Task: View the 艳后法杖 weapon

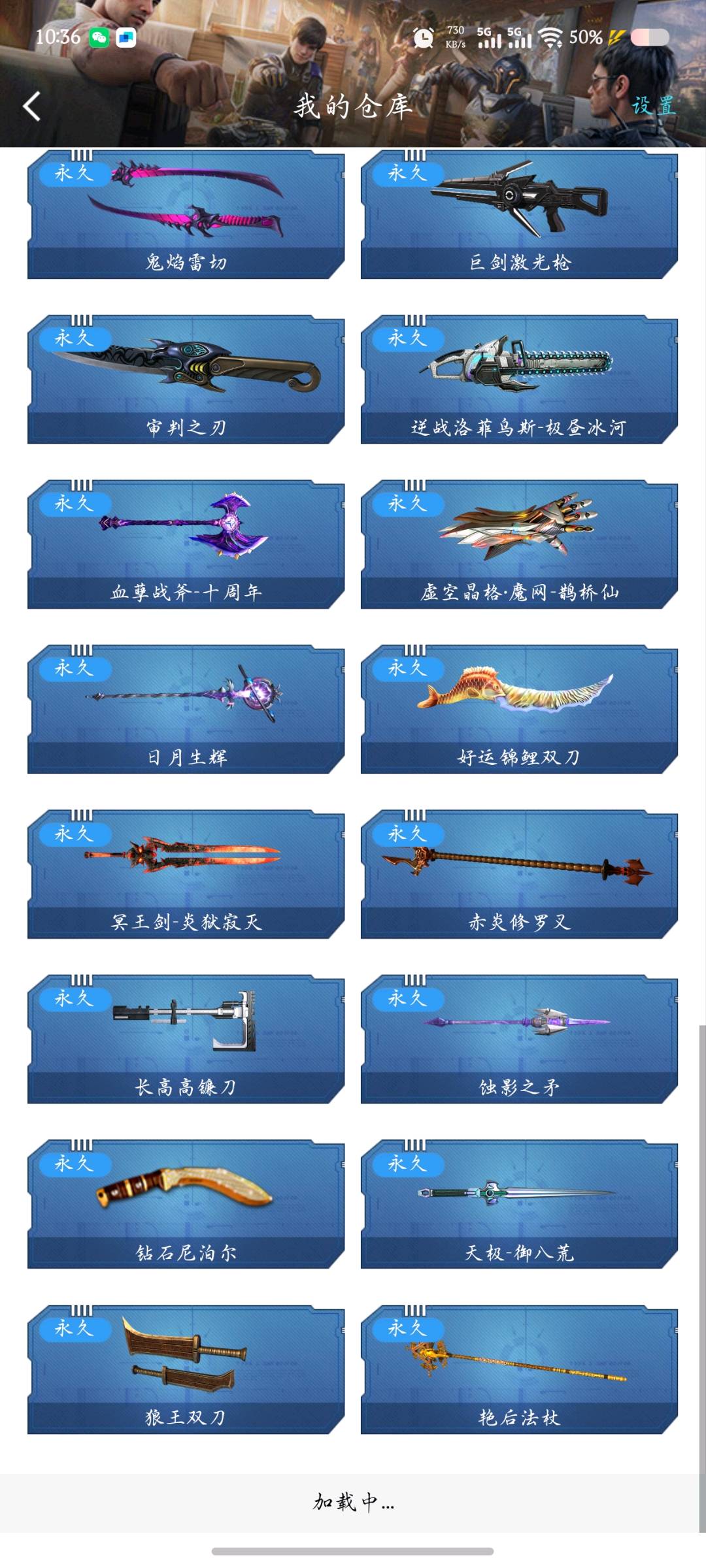Action: click(x=519, y=1370)
